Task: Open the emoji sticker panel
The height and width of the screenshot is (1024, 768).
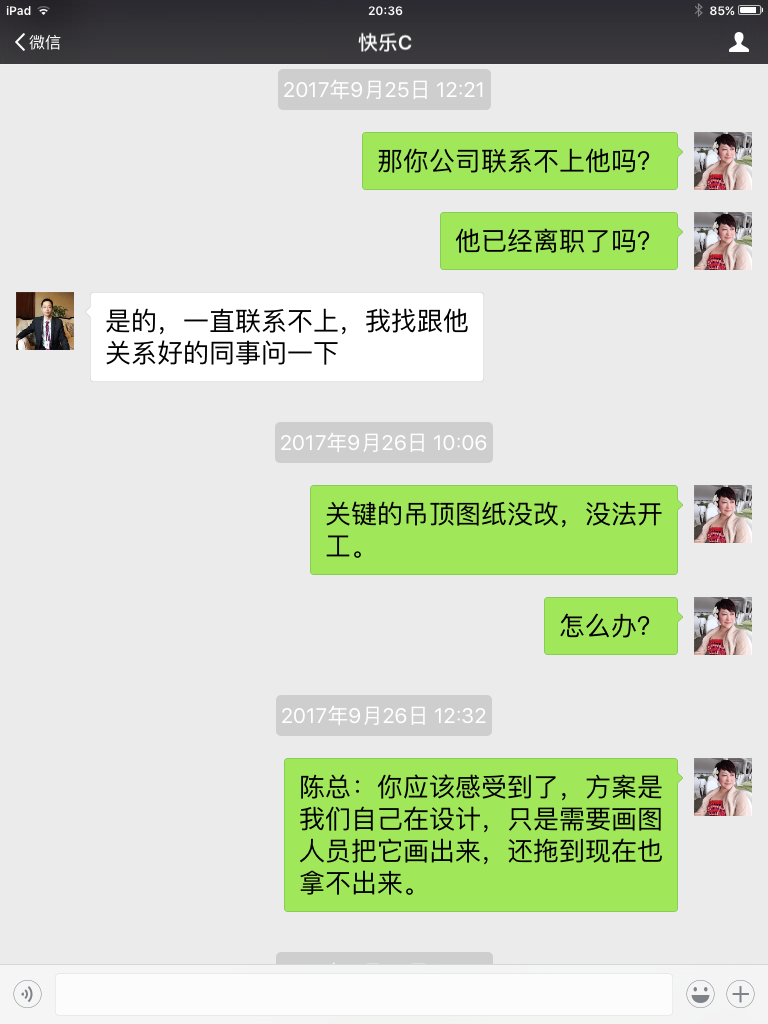Action: pos(700,994)
